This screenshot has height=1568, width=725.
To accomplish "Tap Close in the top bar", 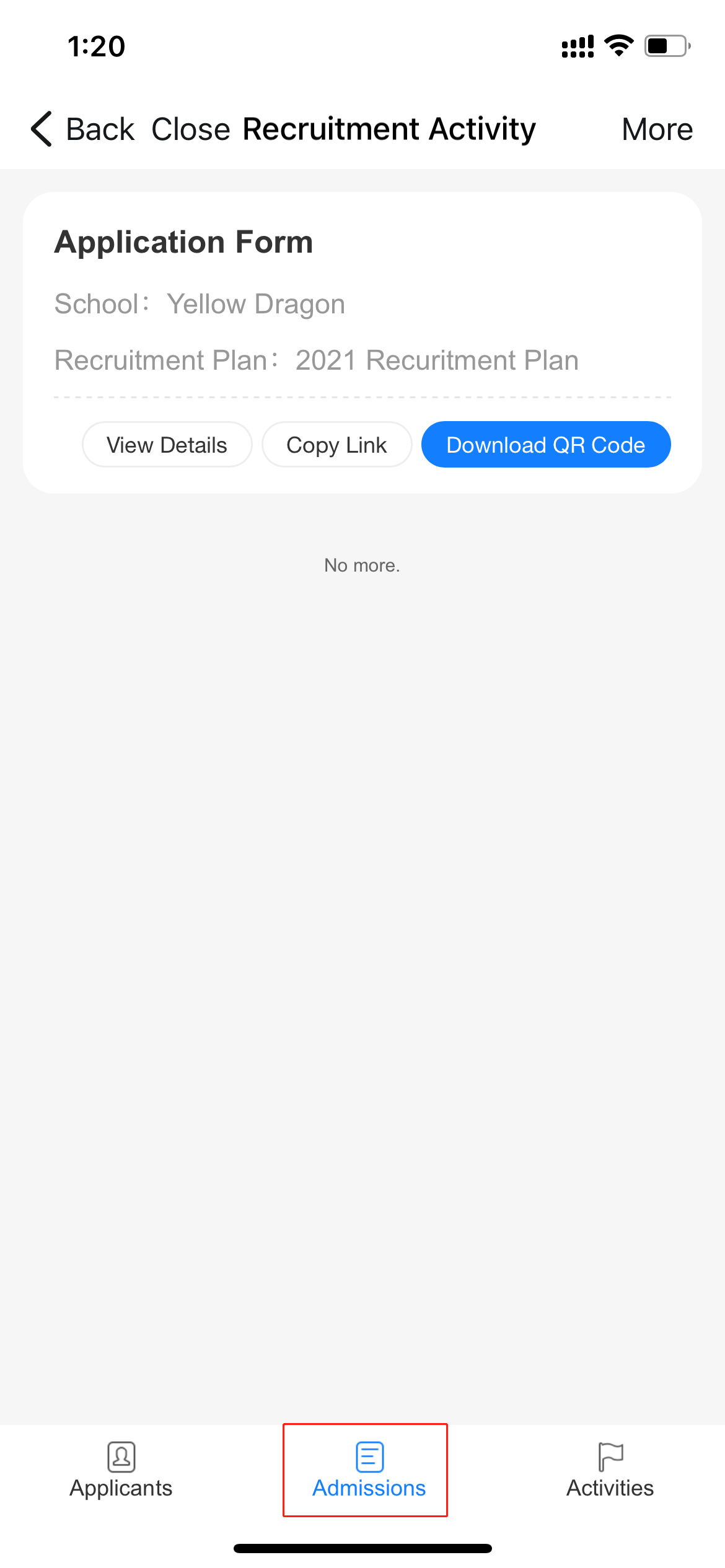I will point(191,129).
